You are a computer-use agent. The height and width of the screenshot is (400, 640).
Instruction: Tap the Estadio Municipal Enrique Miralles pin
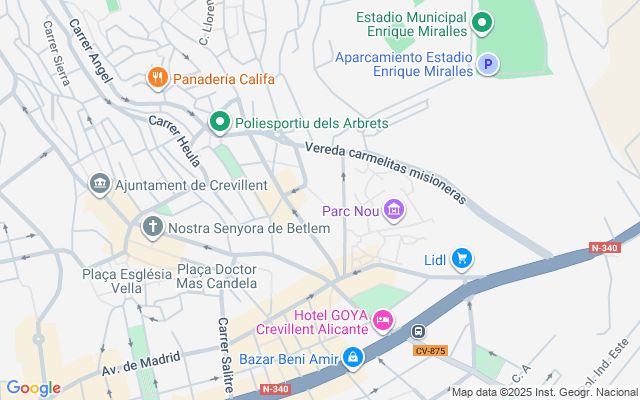click(482, 22)
